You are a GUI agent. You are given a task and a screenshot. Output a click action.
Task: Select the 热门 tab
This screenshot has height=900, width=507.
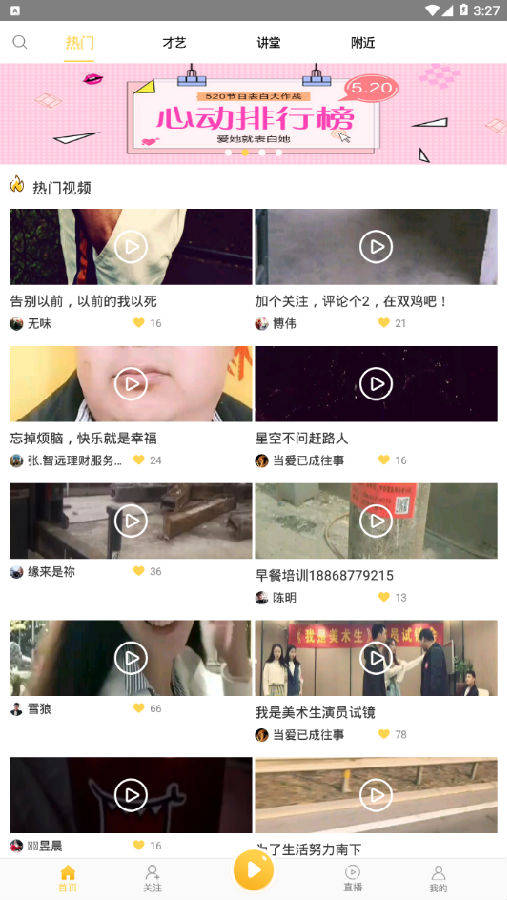pyautogui.click(x=79, y=42)
